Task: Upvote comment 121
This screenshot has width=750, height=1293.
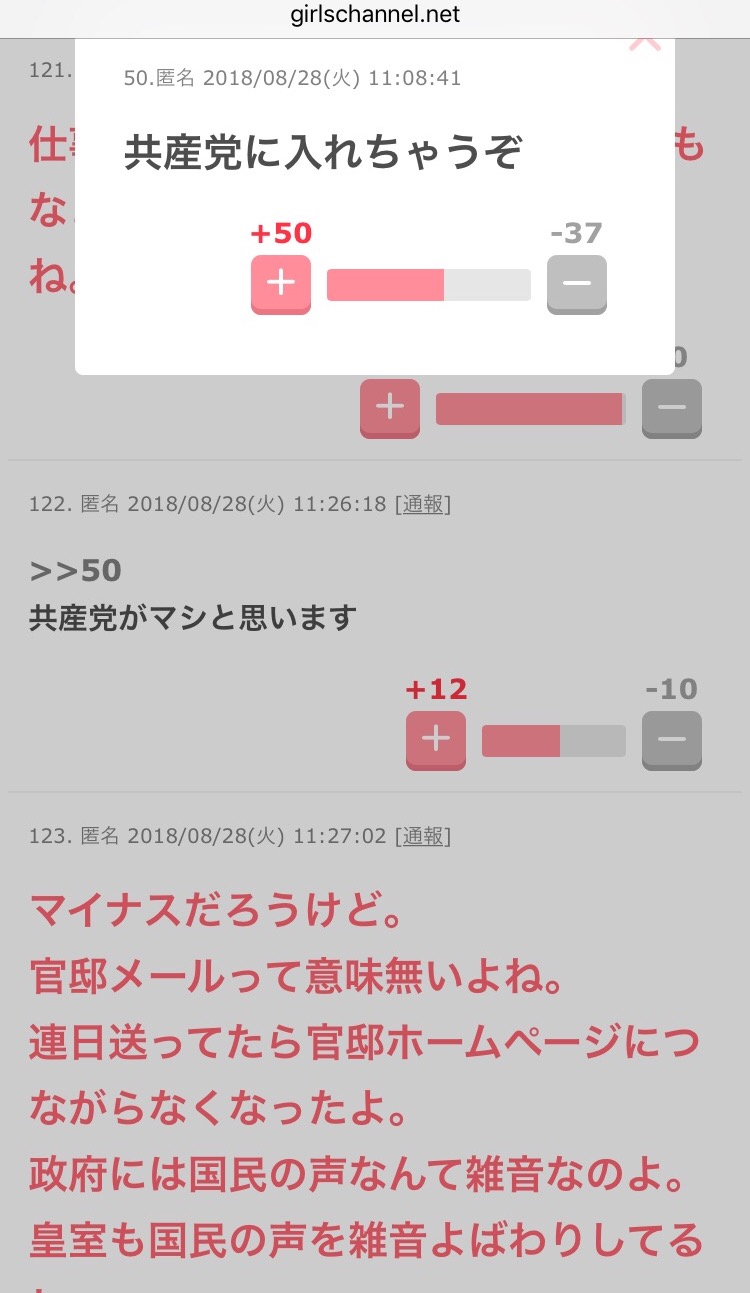Action: point(390,408)
